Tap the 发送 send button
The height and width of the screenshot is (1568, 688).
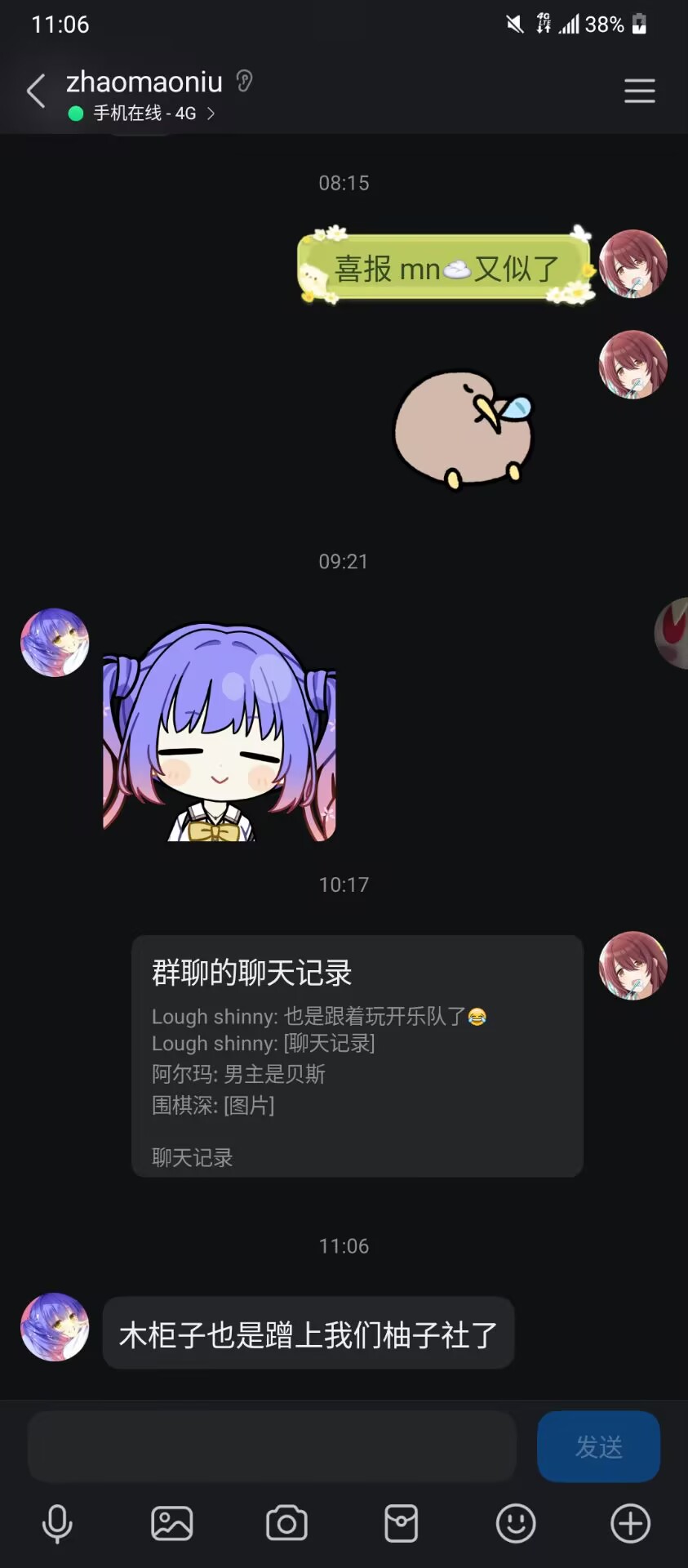pos(598,1446)
